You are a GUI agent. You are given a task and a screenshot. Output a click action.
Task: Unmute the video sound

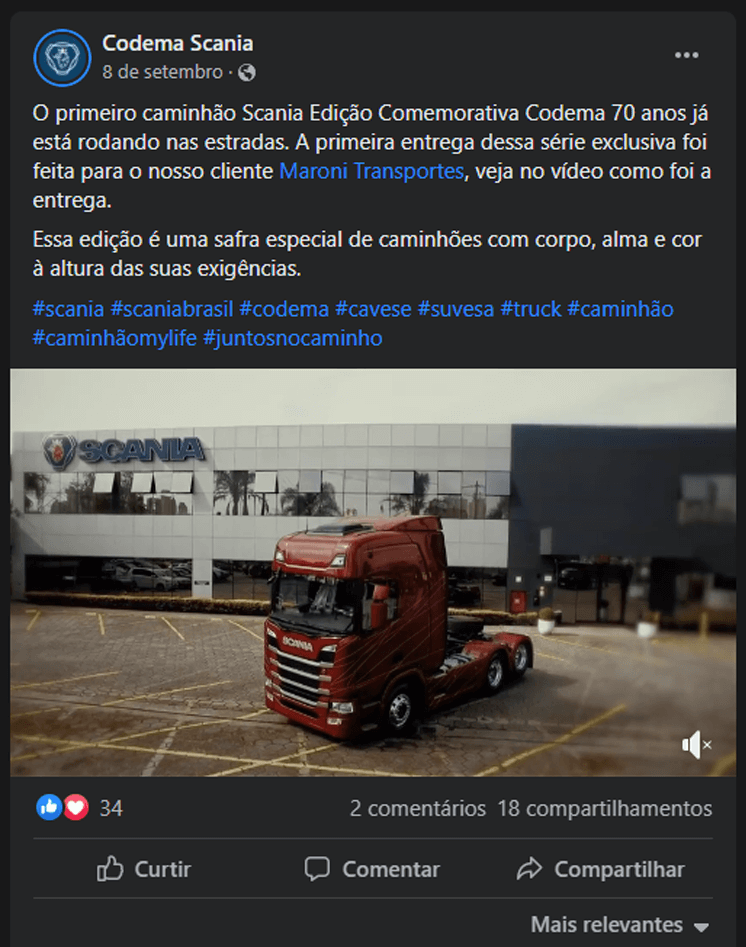(x=695, y=744)
